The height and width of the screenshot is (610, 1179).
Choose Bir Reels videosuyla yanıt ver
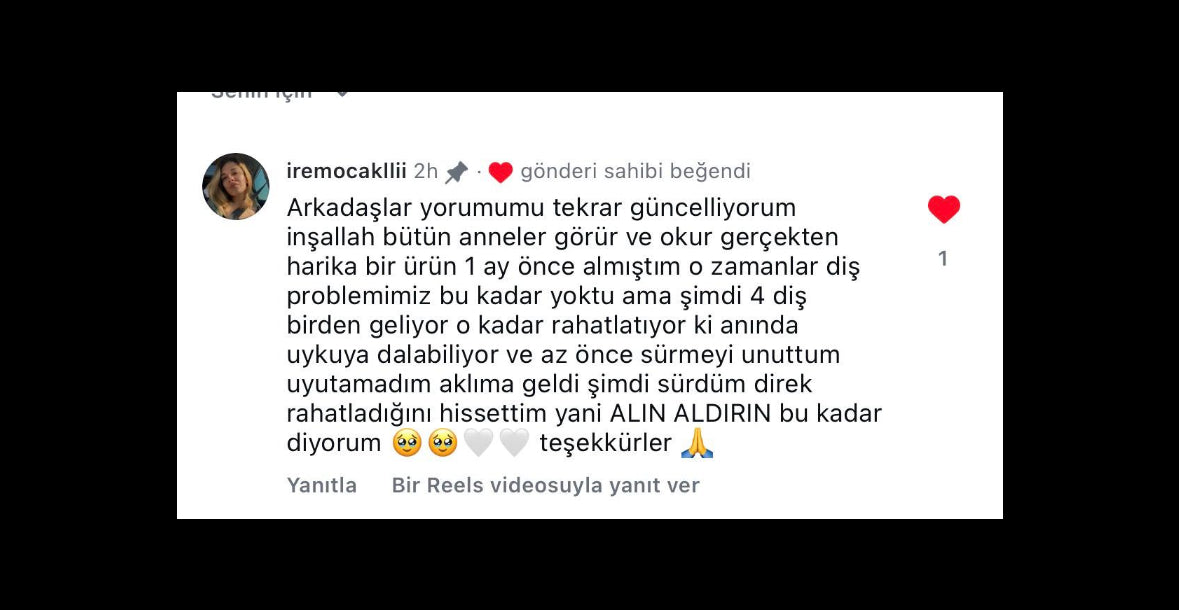pyautogui.click(x=545, y=486)
